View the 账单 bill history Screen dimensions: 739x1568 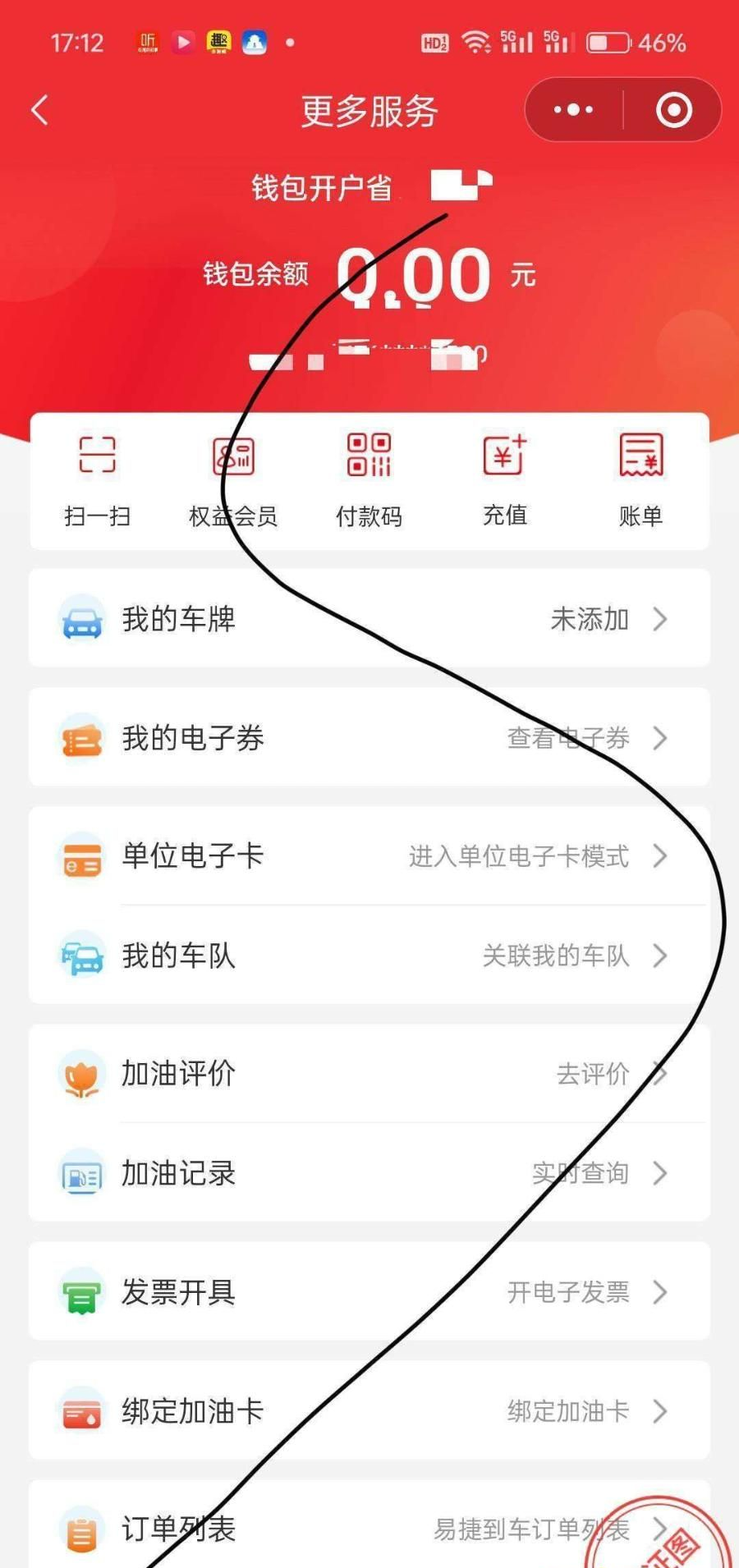[640, 480]
